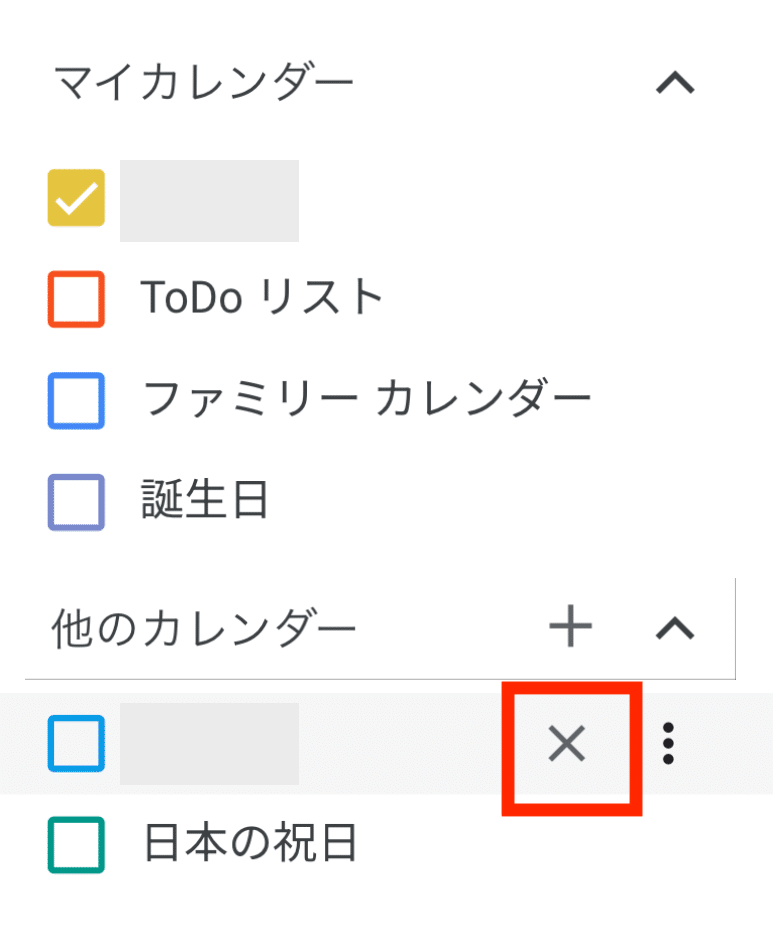This screenshot has width=780, height=931.
Task: Remove the calendar with the X icon
Action: 568,744
